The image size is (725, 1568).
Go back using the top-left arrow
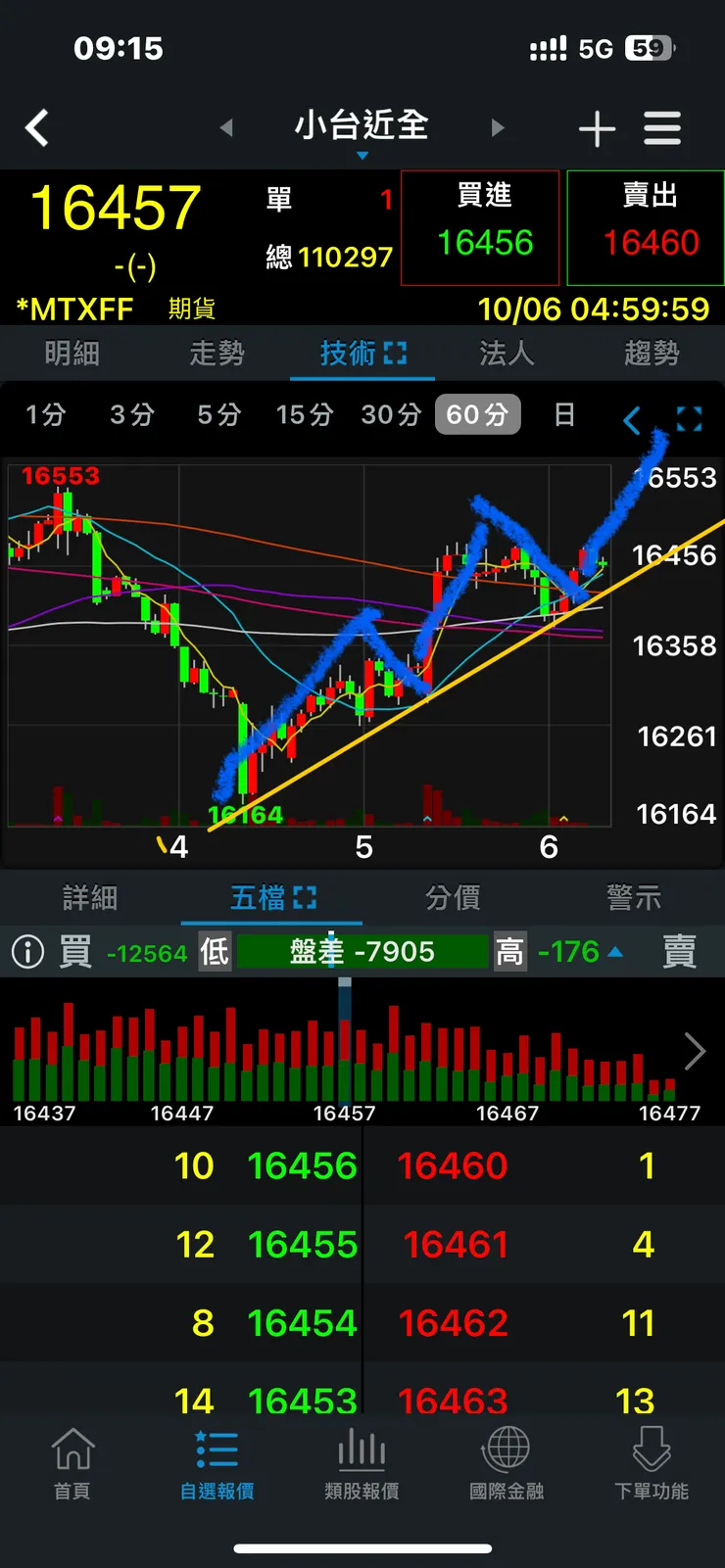coord(37,128)
